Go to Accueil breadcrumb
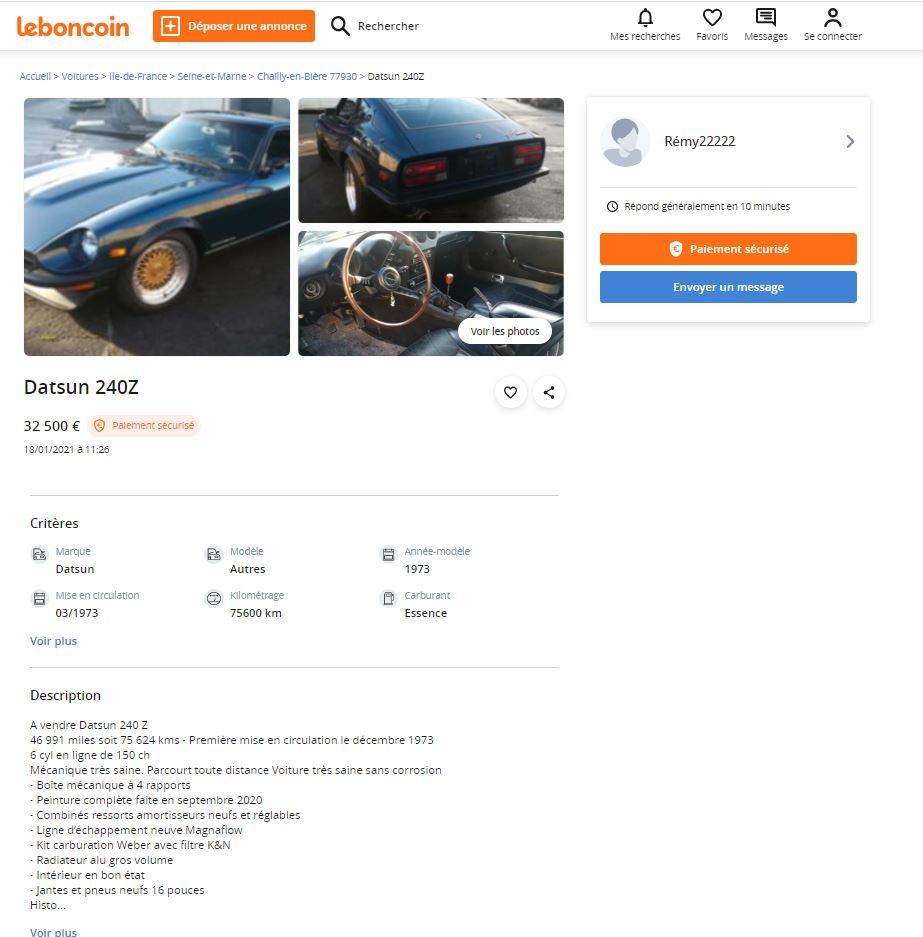This screenshot has height=937, width=923. pyautogui.click(x=35, y=77)
